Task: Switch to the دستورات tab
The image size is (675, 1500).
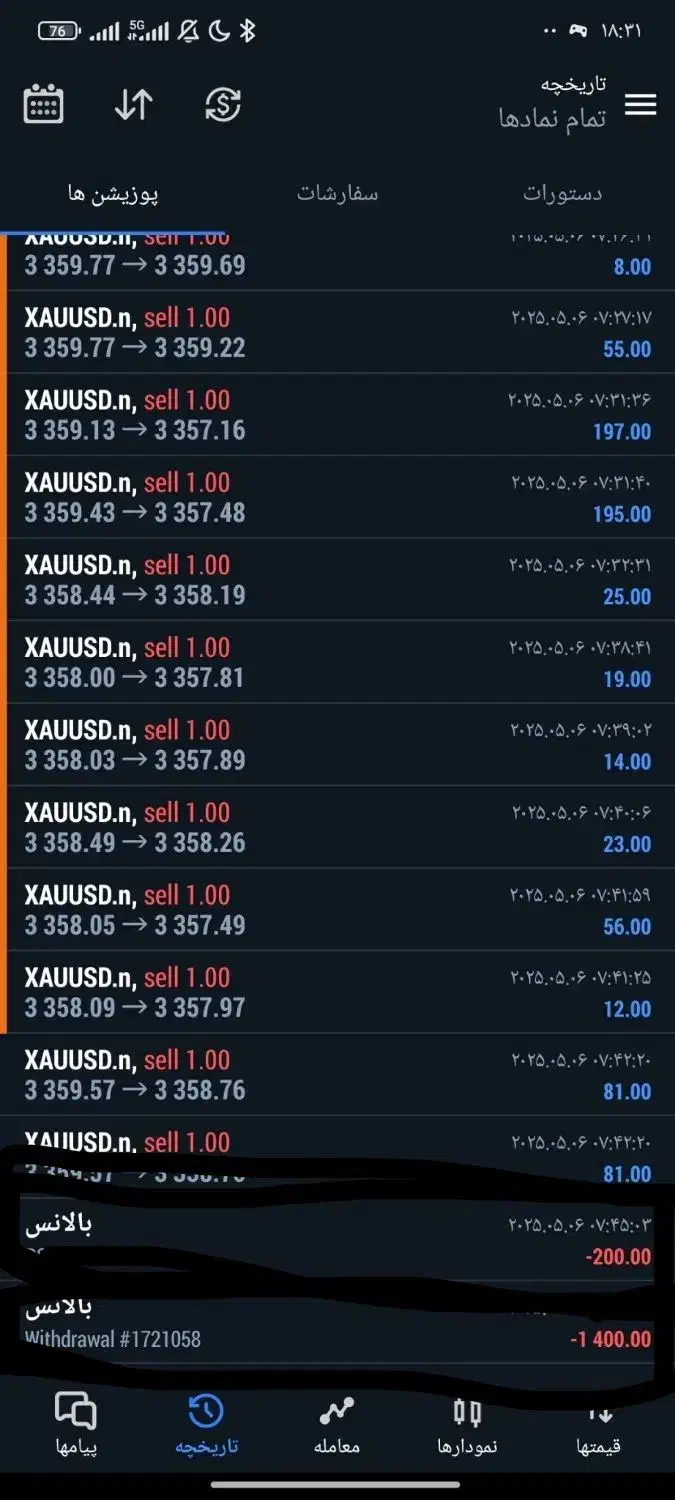Action: (x=562, y=194)
